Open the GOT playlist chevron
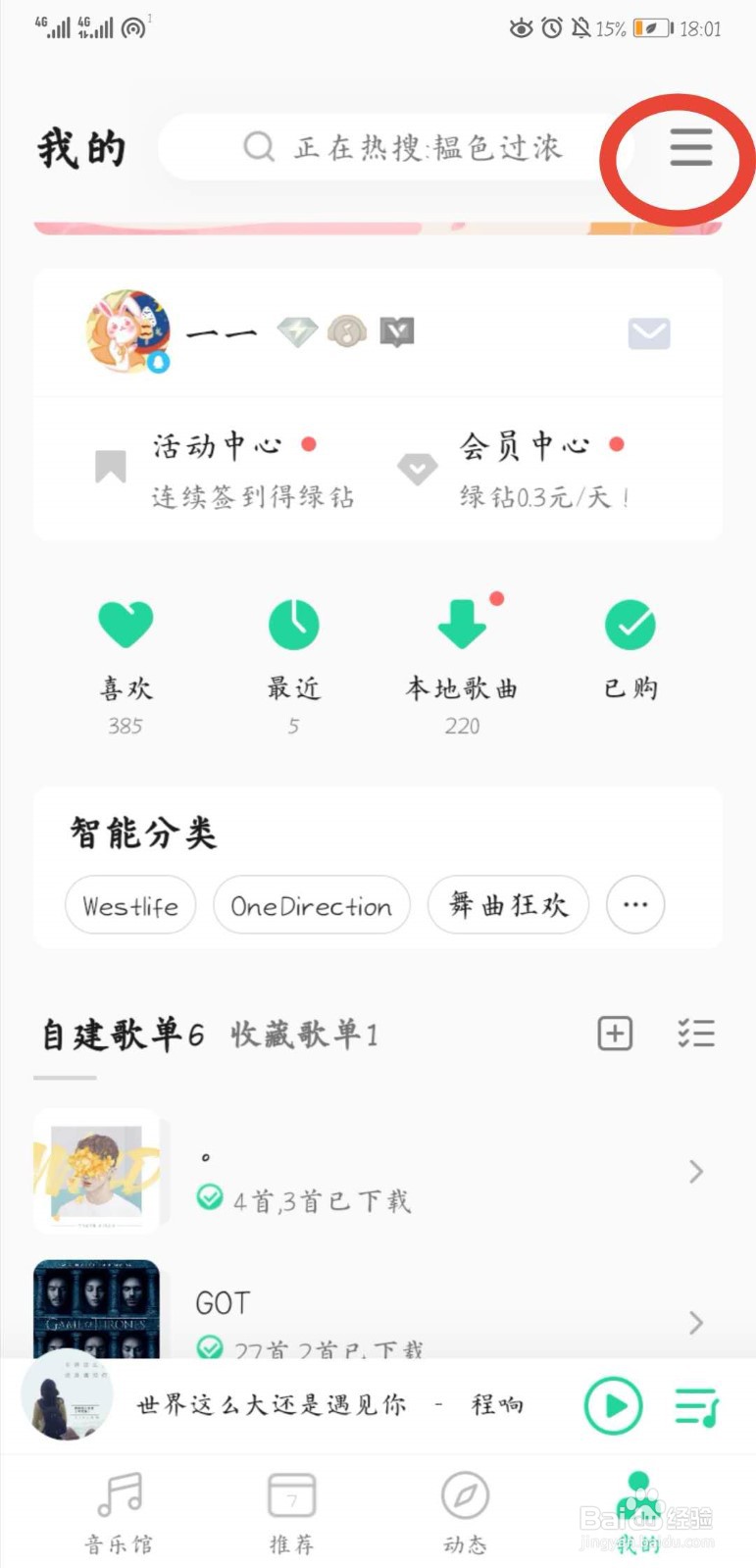Viewport: 756px width, 1568px height. coord(699,1323)
